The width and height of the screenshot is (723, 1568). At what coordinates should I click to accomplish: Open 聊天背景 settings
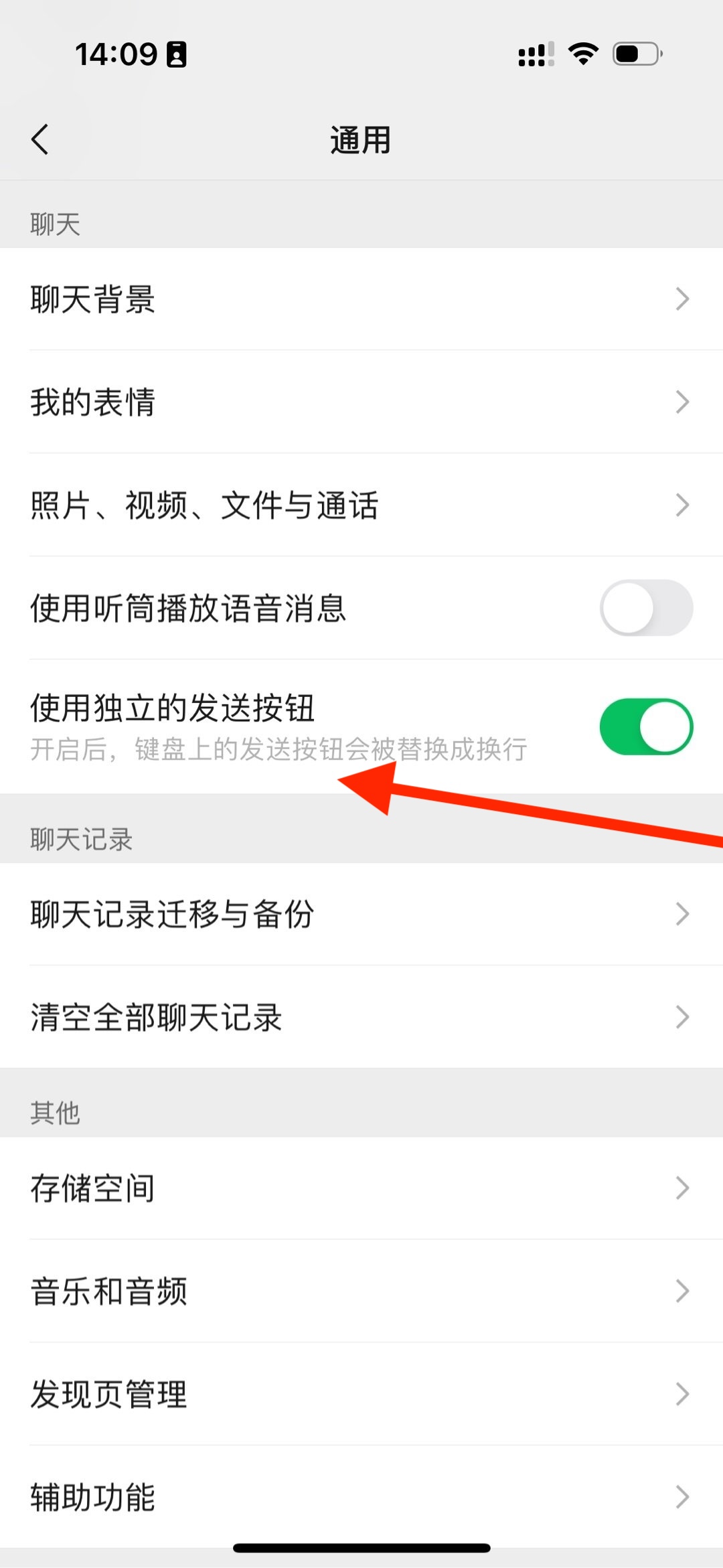click(361, 299)
